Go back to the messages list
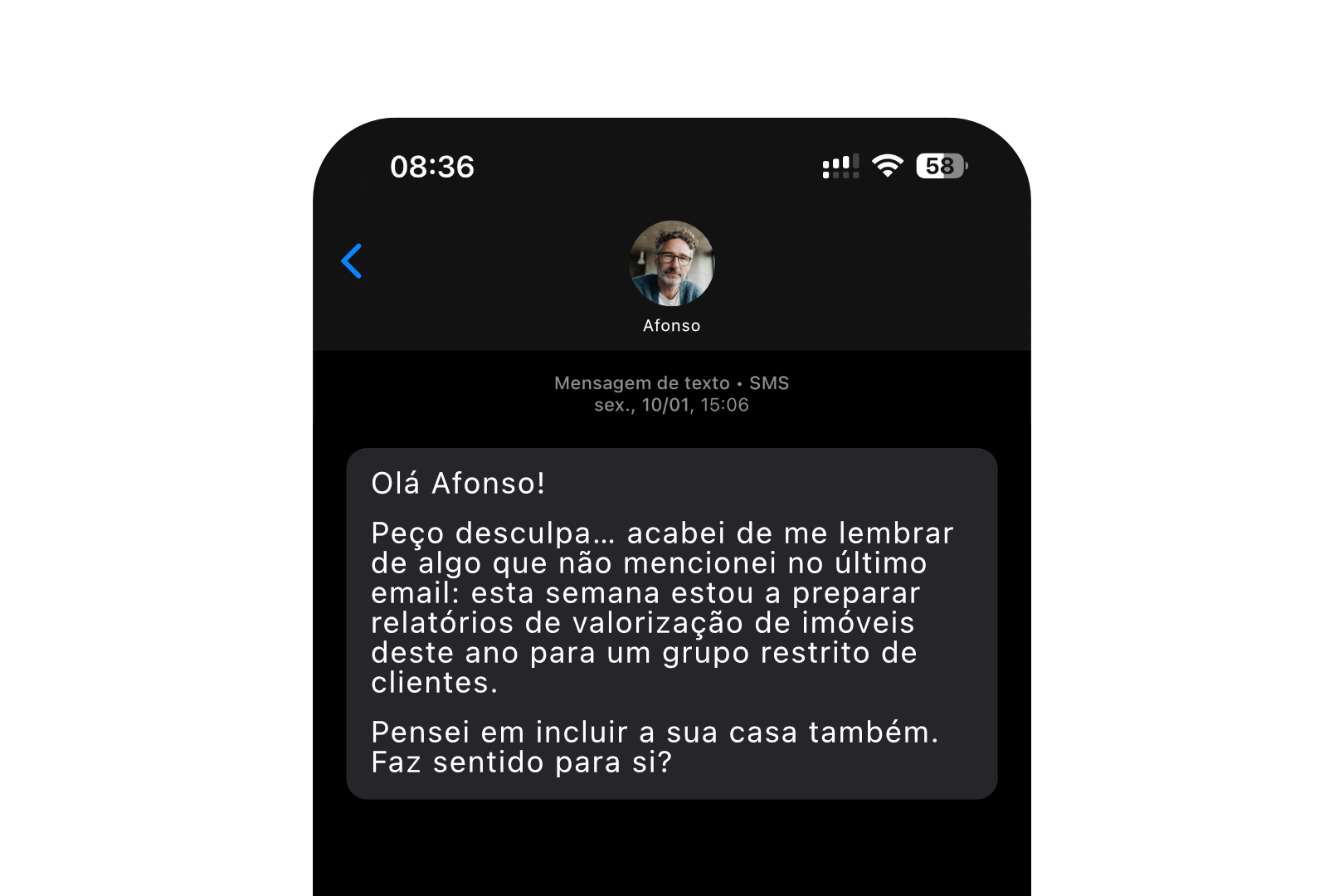This screenshot has width=1344, height=896. (352, 261)
